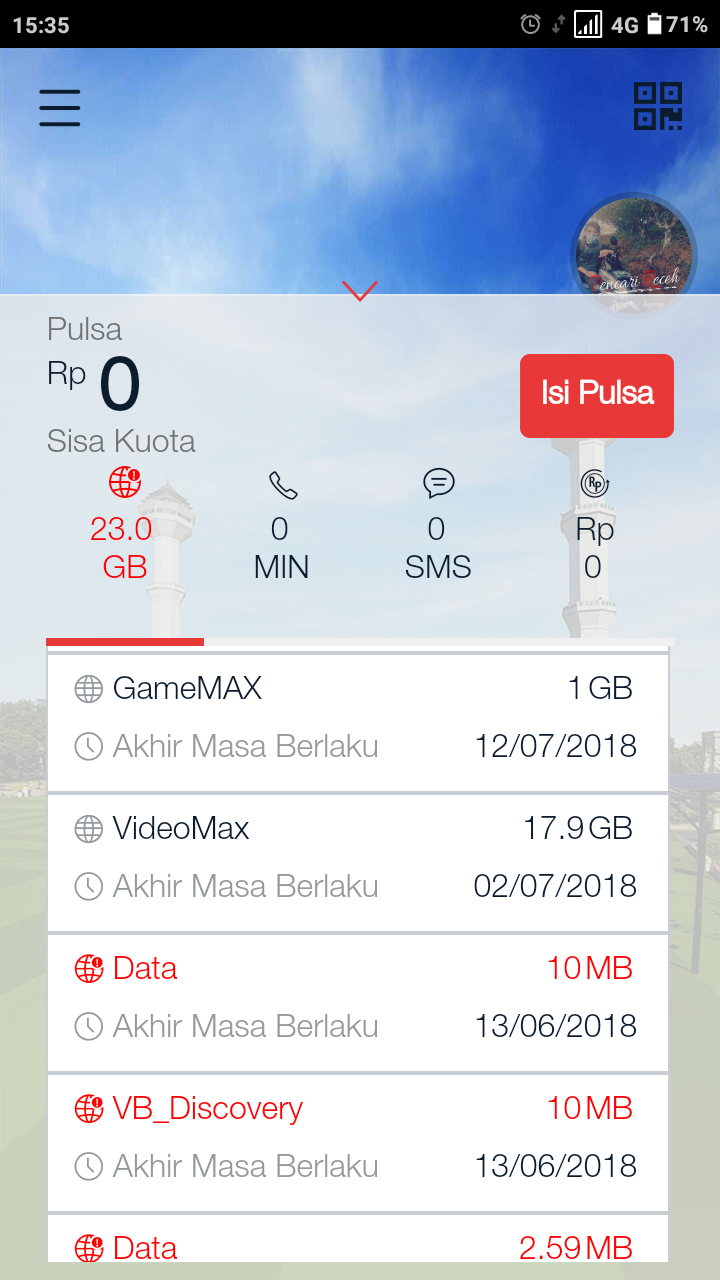Open the QR code scanner

[x=658, y=106]
